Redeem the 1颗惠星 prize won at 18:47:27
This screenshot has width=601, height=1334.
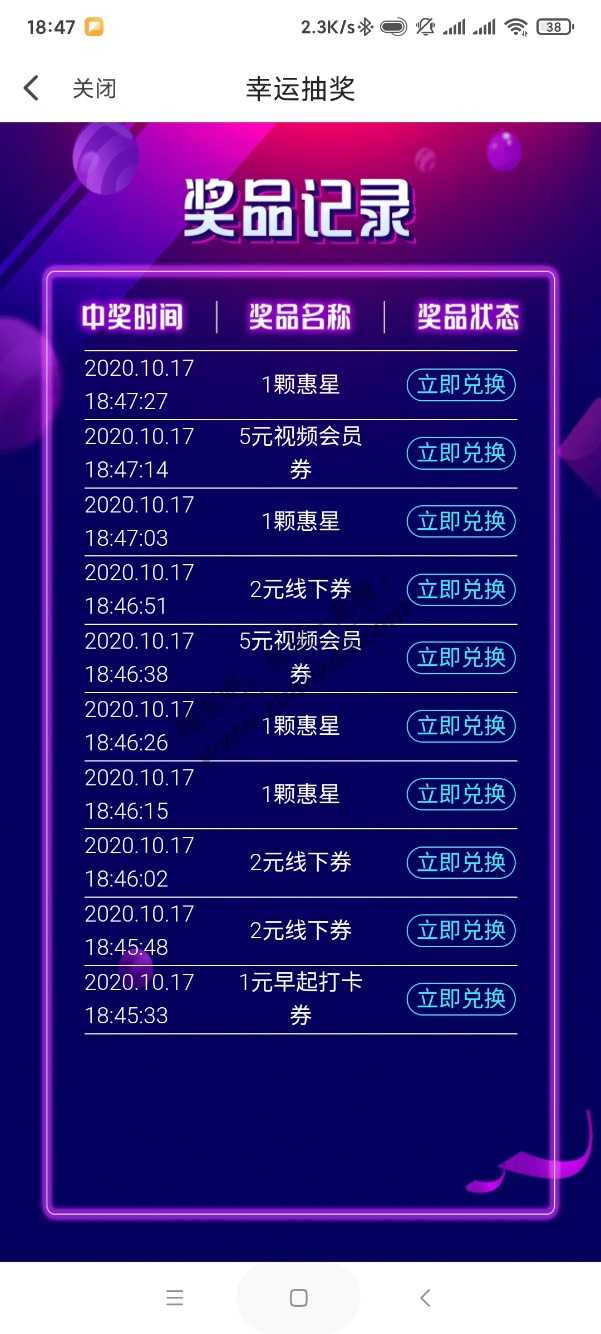coord(461,385)
